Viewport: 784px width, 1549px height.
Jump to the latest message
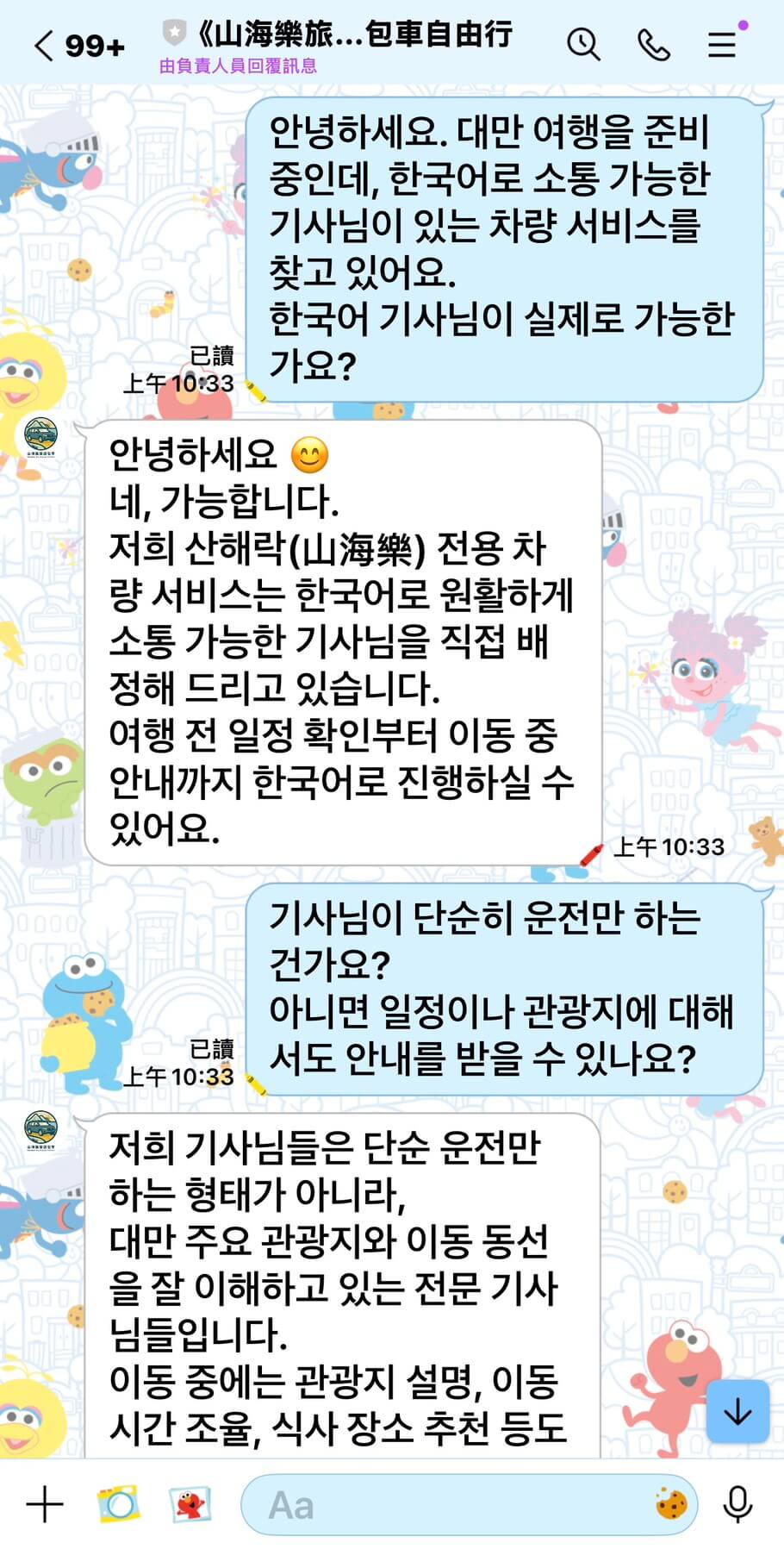[x=737, y=1412]
